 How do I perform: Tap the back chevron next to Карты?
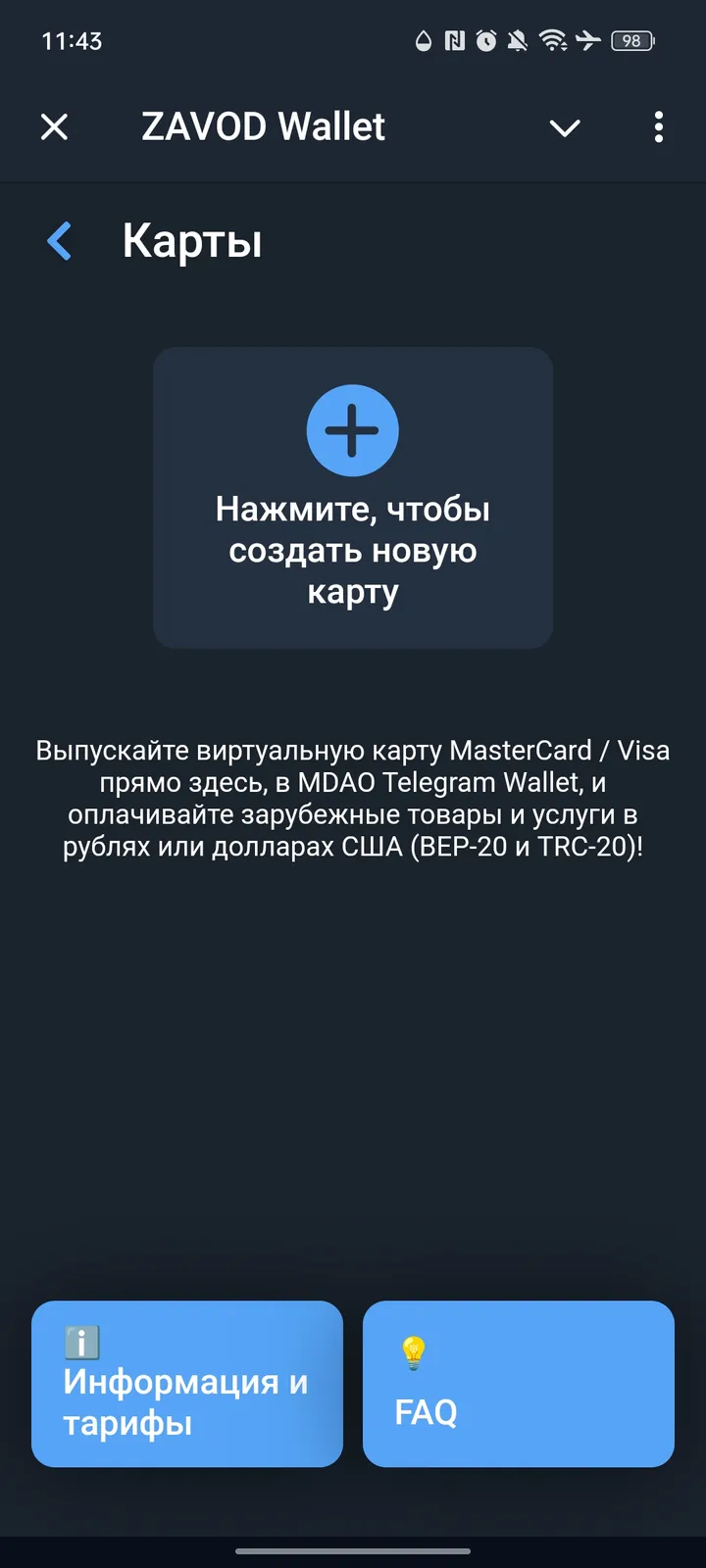coord(60,240)
